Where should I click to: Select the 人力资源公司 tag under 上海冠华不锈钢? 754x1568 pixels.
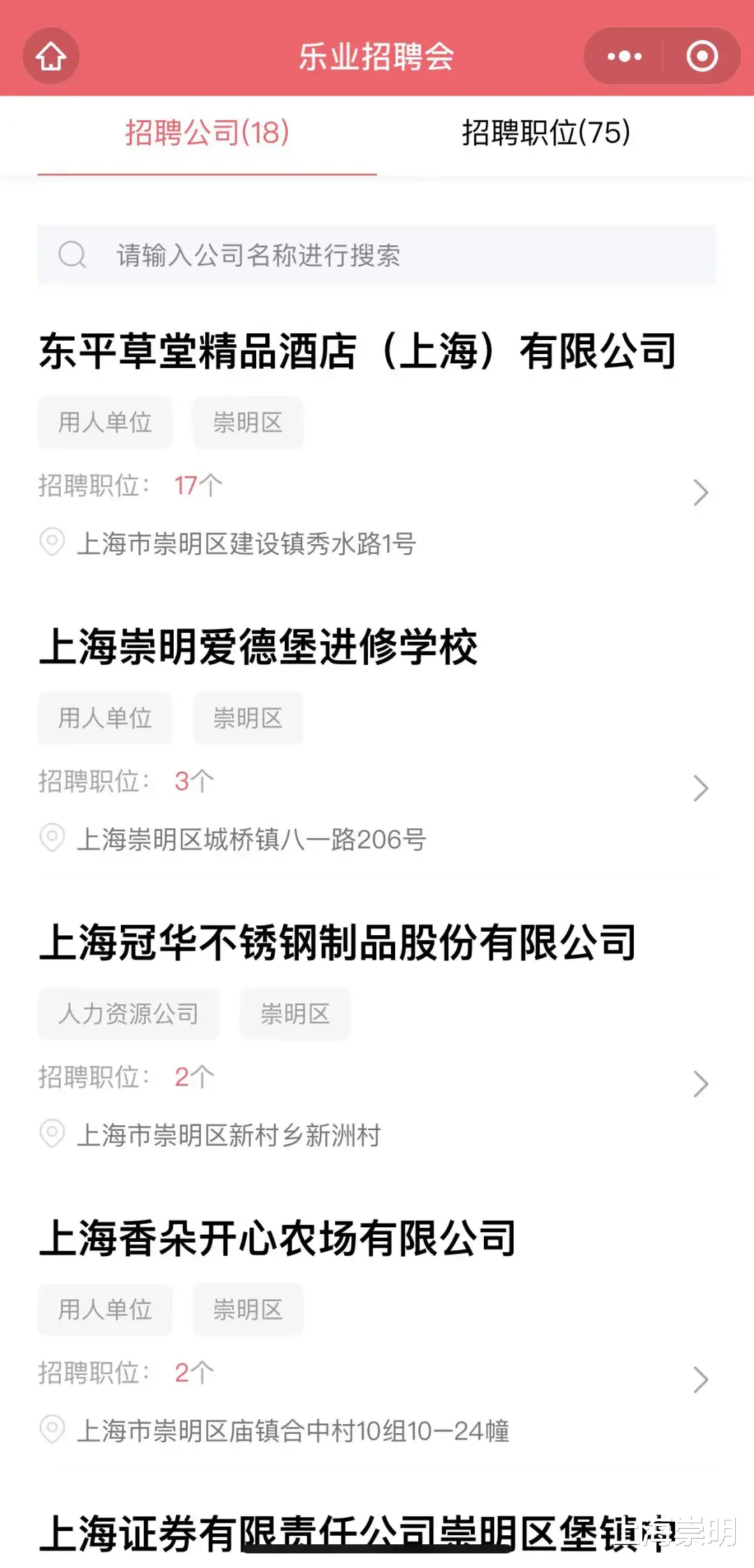[x=128, y=1014]
